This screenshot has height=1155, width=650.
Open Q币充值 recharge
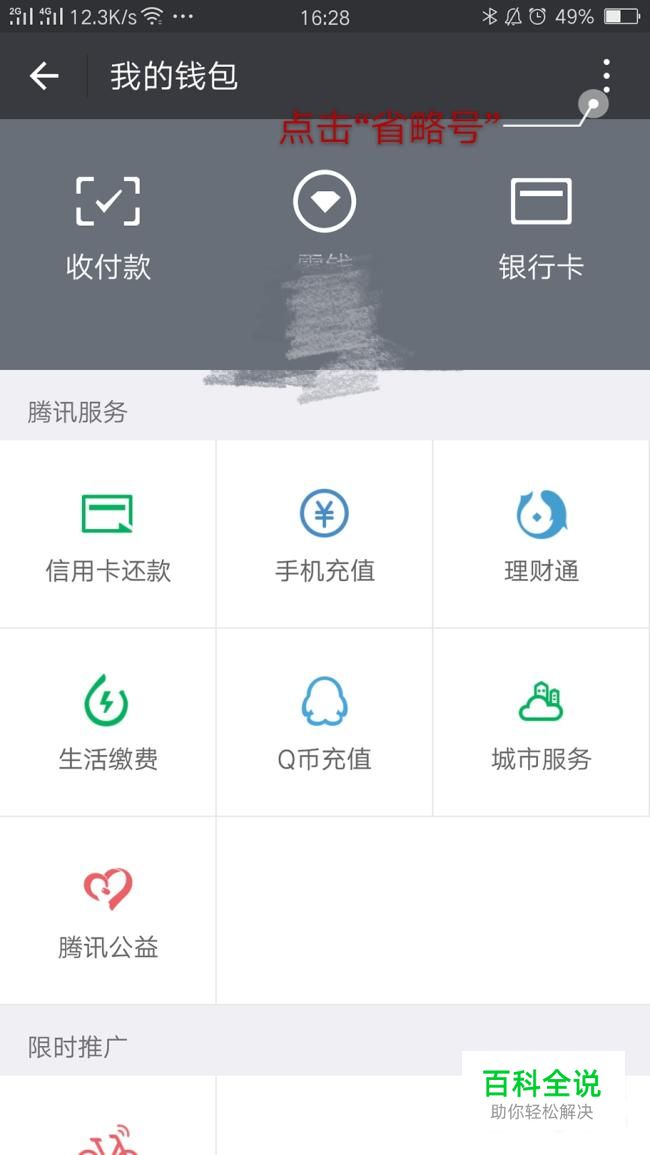point(324,723)
